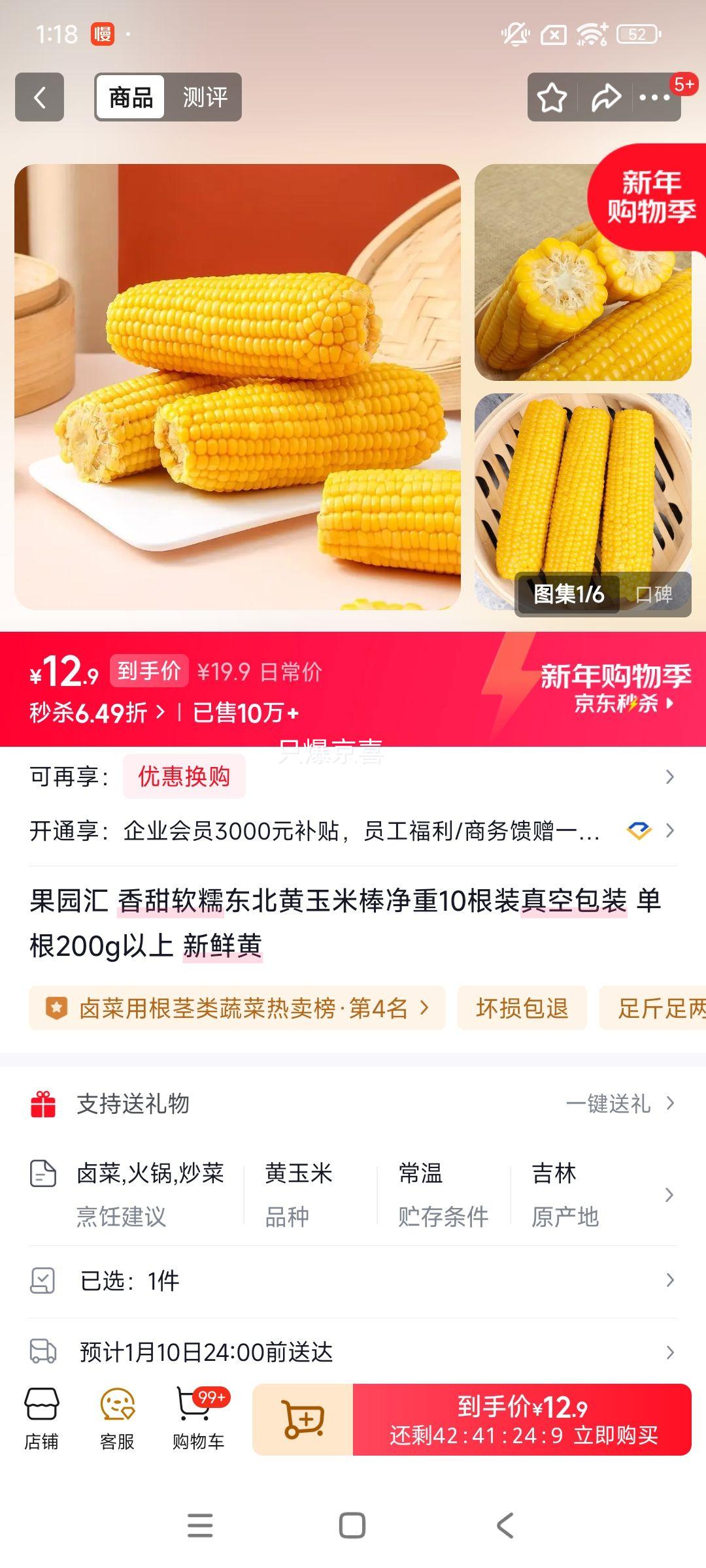Open the three-dot overflow menu
This screenshot has width=706, height=1568.
tap(655, 98)
